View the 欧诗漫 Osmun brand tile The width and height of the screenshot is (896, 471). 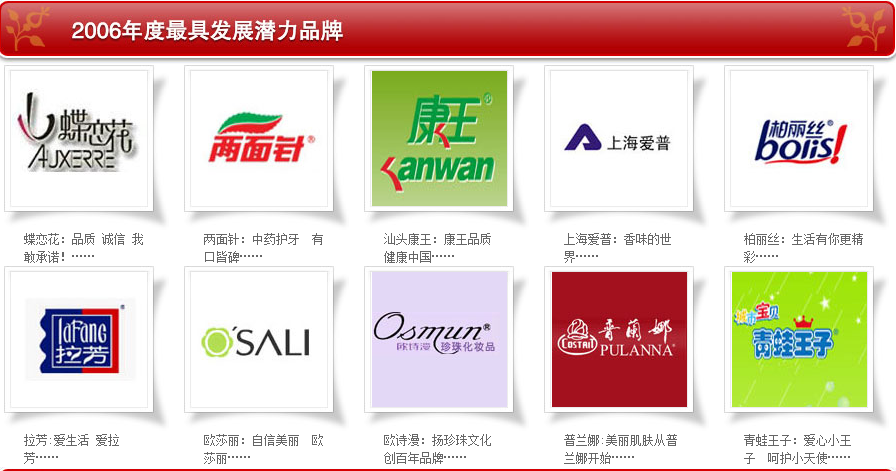438,339
